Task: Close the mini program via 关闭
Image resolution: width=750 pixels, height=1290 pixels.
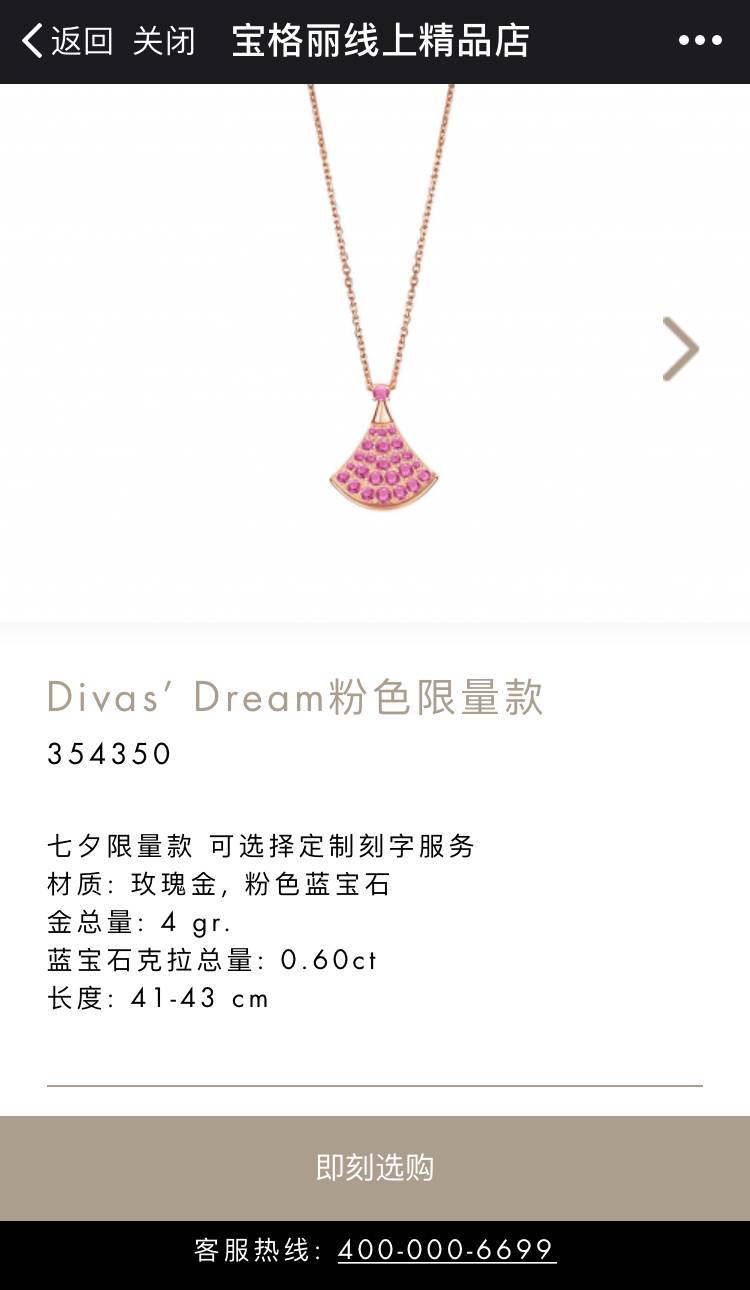Action: (166, 42)
